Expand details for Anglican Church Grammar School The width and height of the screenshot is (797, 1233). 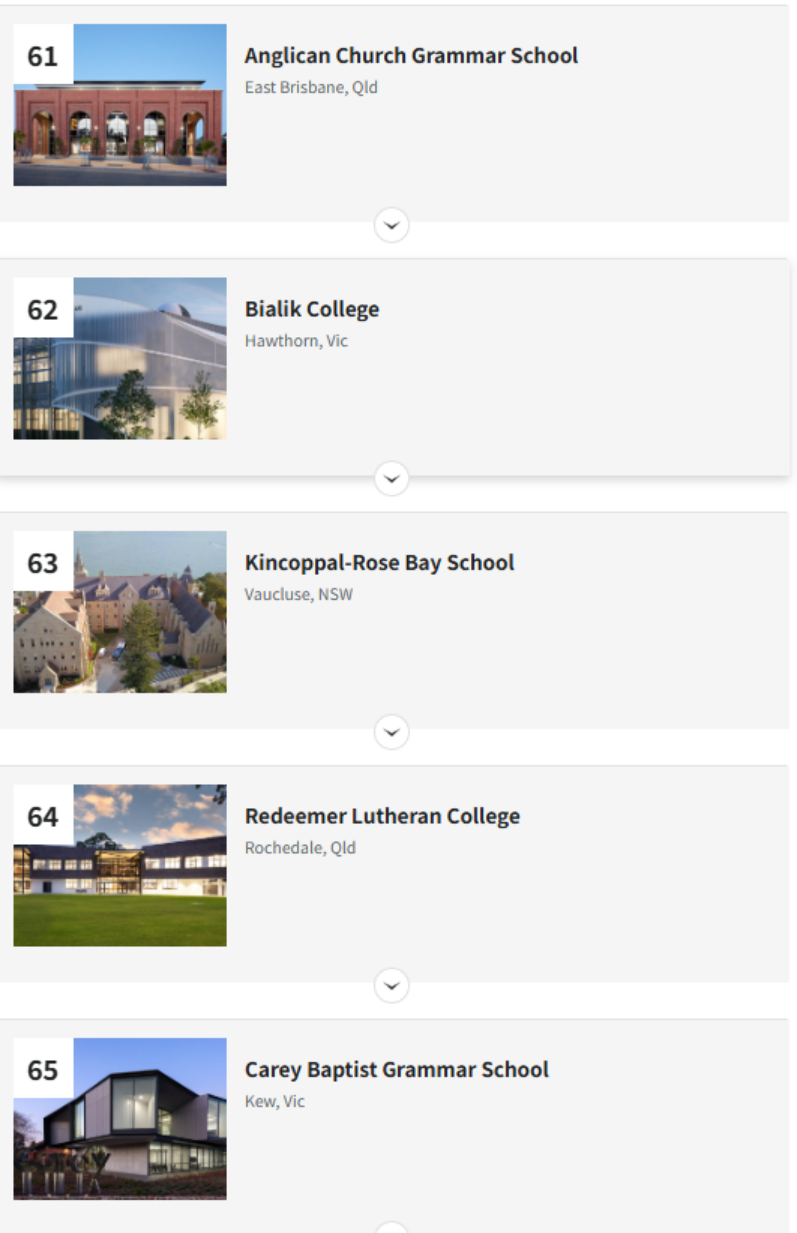391,226
